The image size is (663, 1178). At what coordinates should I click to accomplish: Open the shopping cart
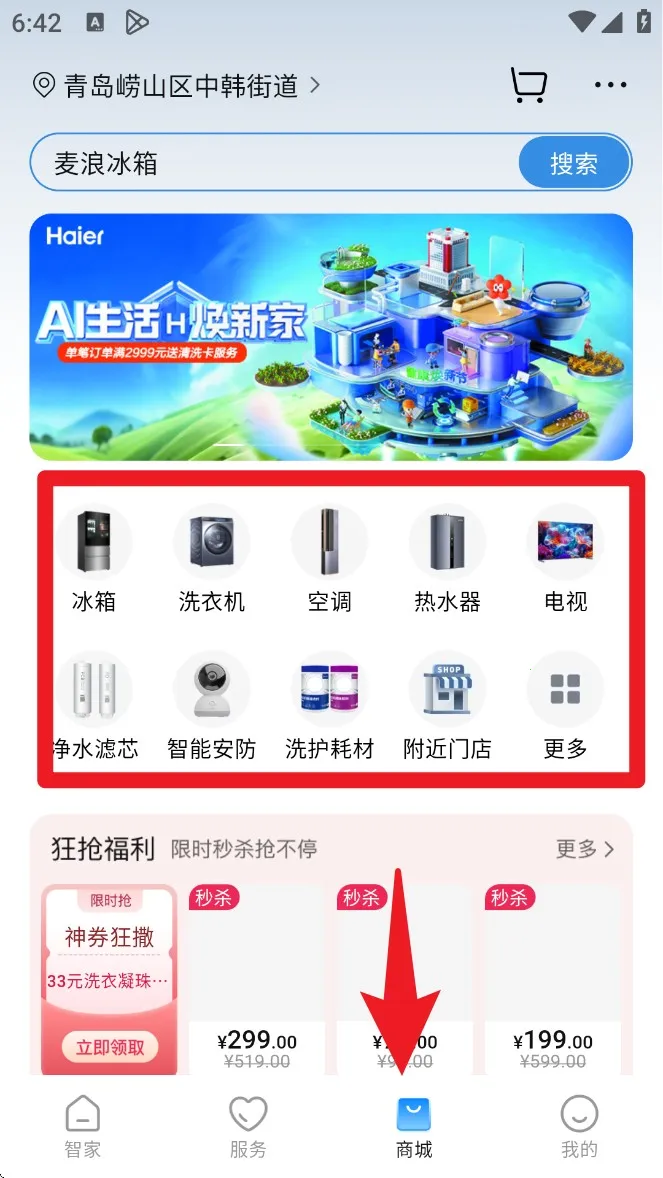(528, 85)
